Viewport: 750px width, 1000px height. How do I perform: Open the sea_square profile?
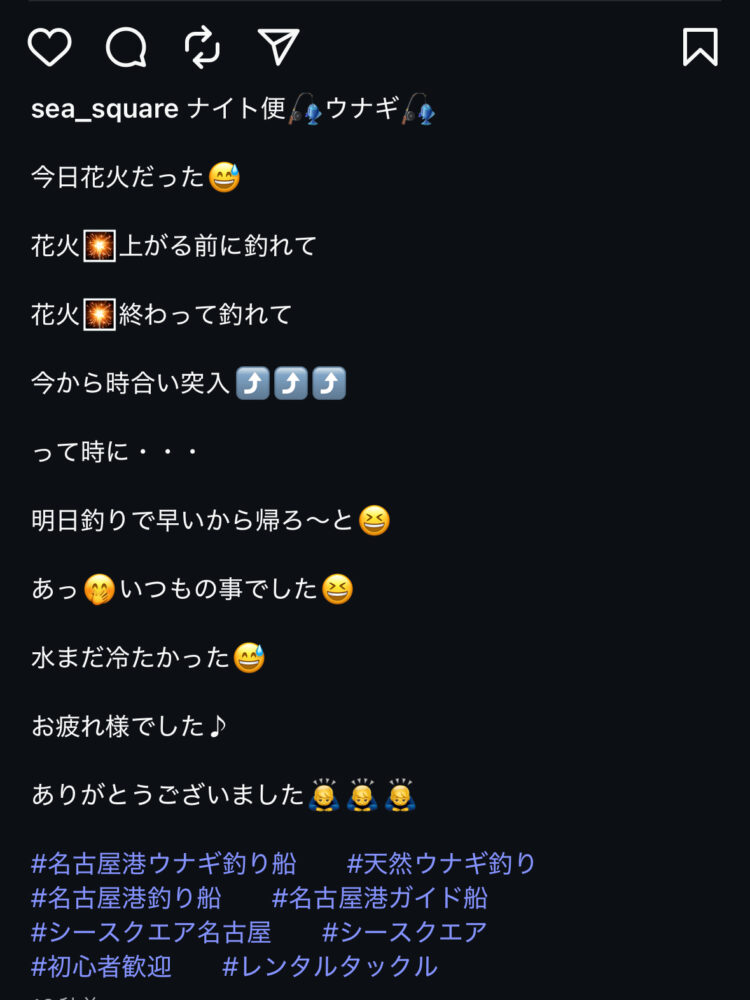tap(104, 109)
